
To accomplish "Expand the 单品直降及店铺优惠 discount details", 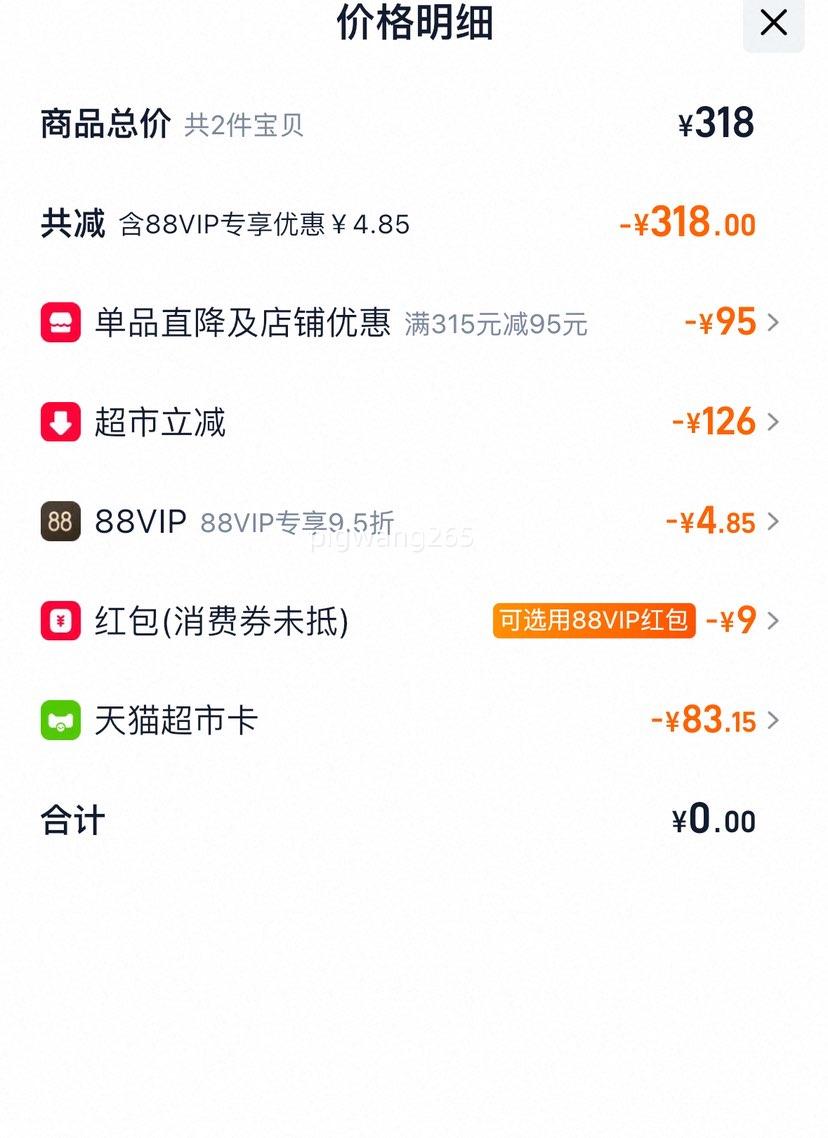I will (x=772, y=322).
